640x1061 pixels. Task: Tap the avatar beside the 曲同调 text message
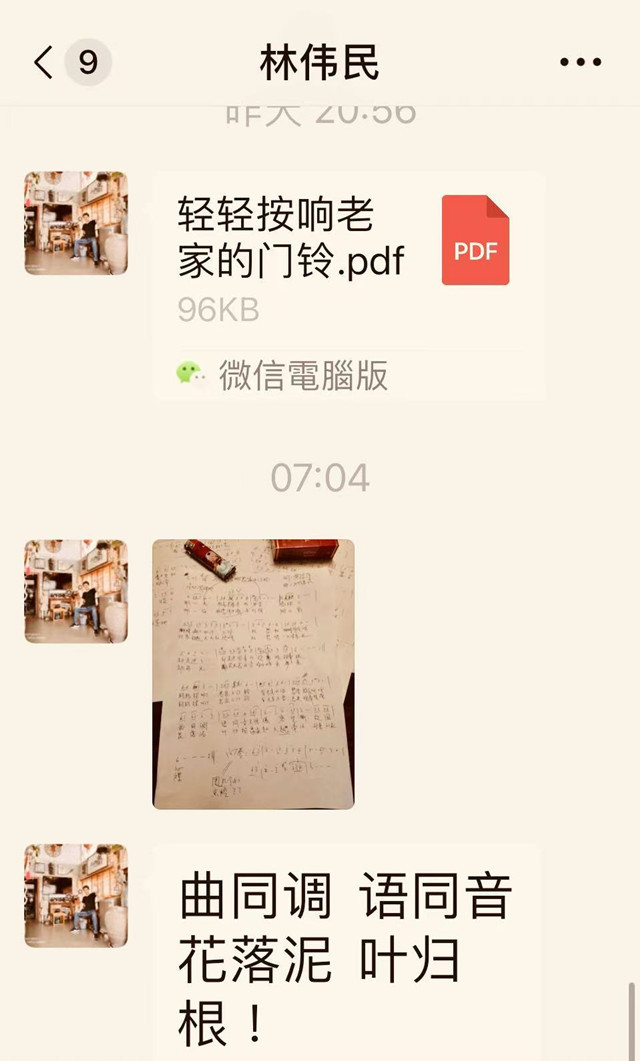tap(76, 895)
